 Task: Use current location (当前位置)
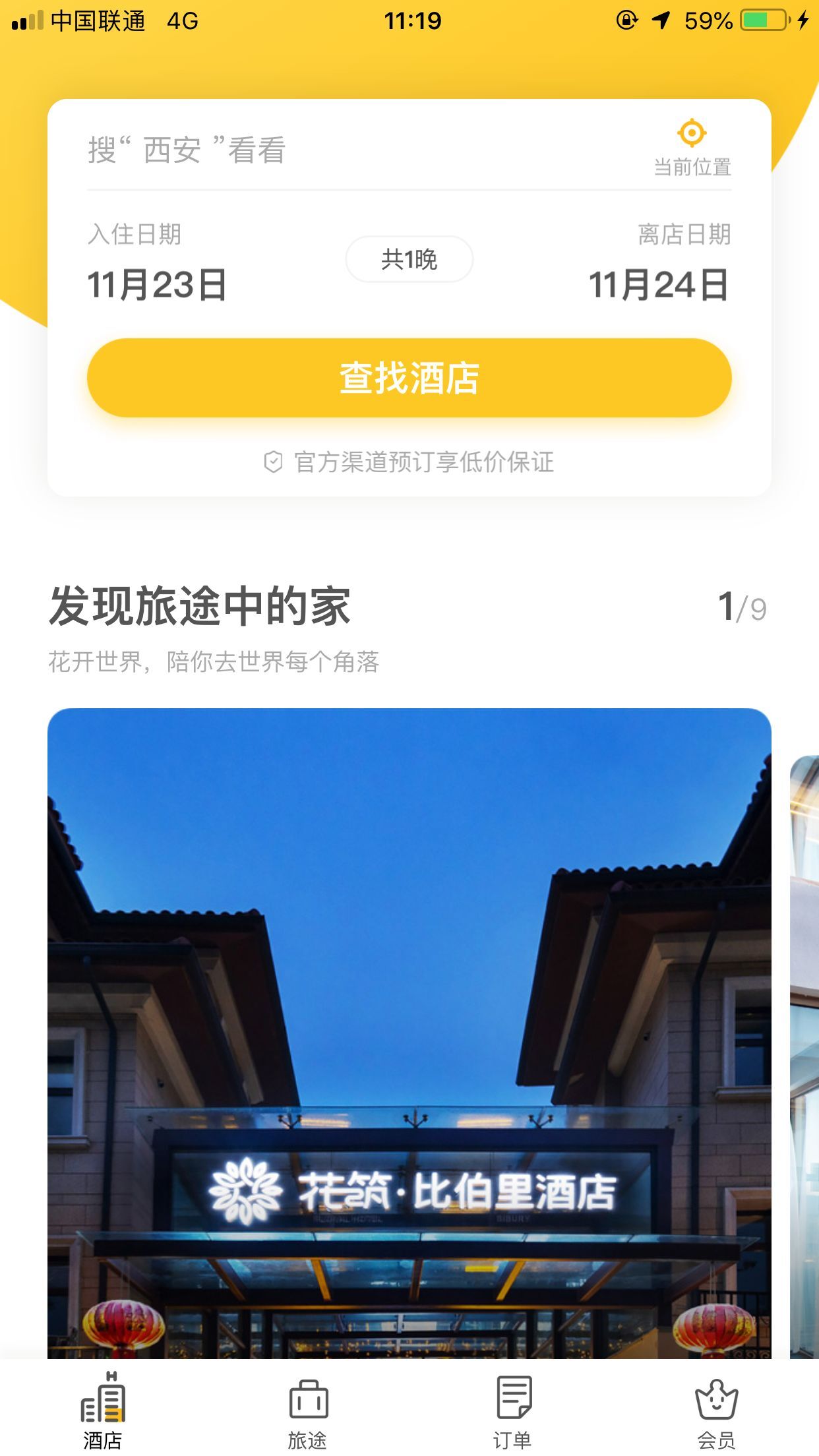(692, 148)
